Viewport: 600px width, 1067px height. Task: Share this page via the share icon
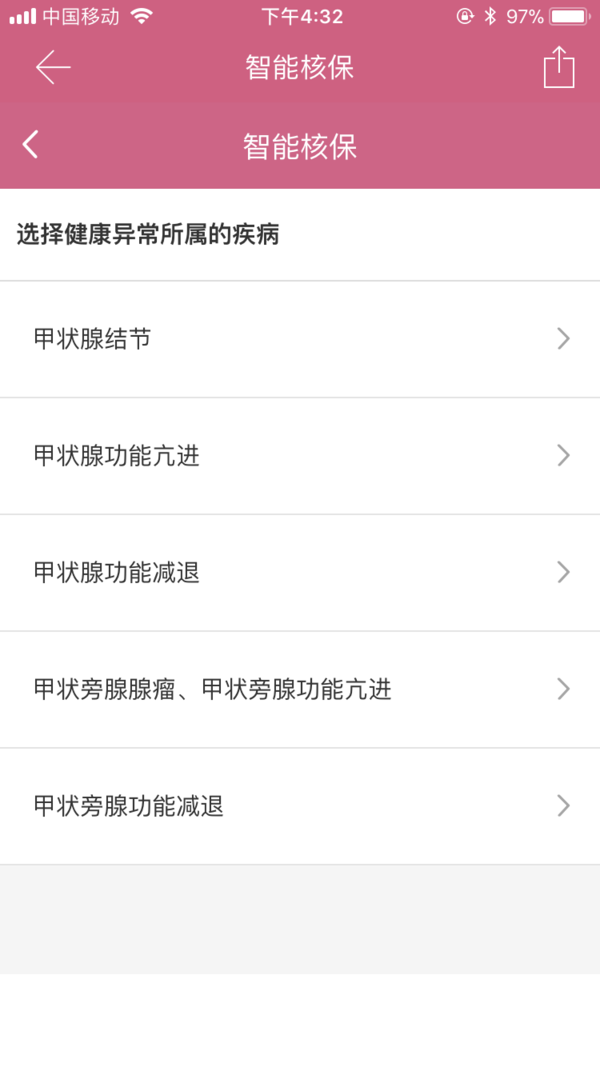coord(559,67)
